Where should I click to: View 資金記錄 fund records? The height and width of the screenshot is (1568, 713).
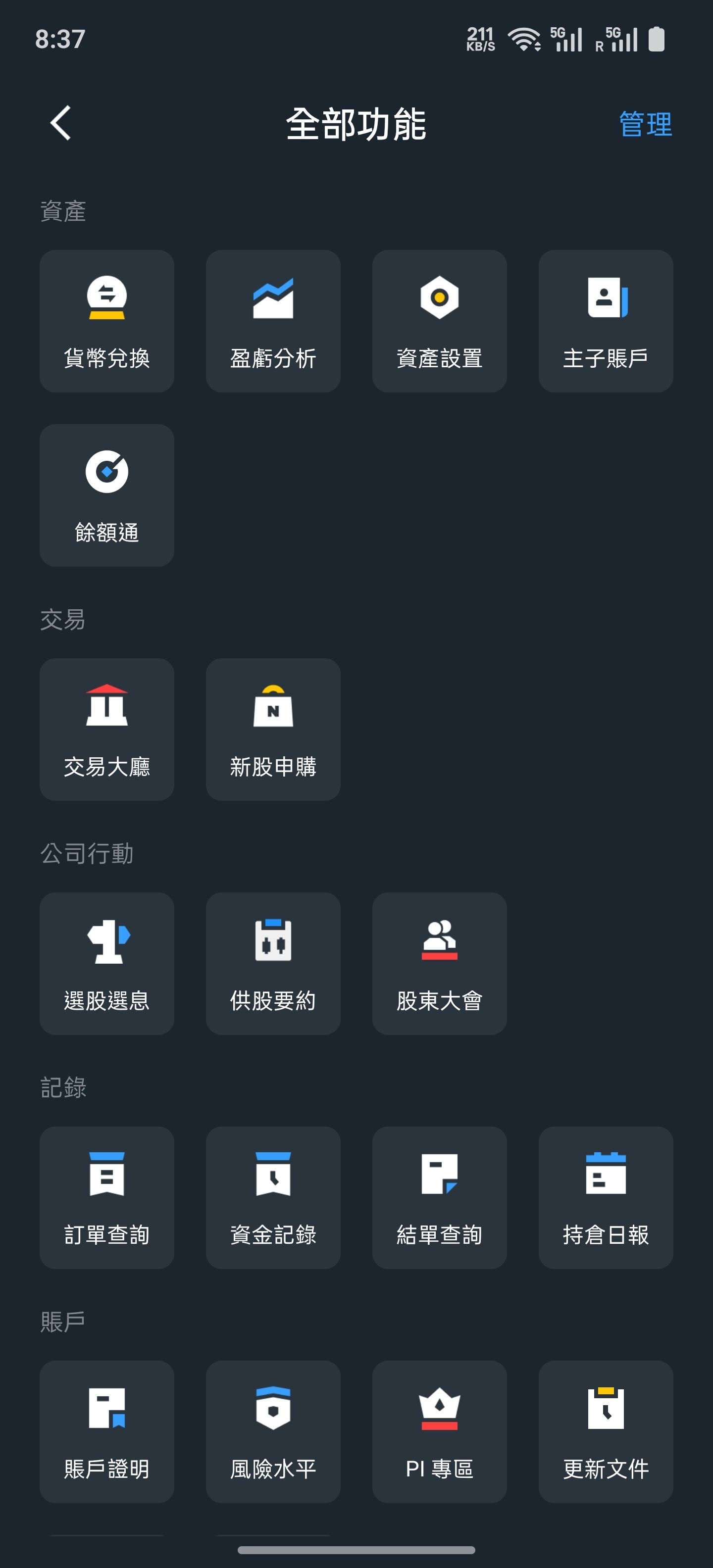click(273, 1197)
